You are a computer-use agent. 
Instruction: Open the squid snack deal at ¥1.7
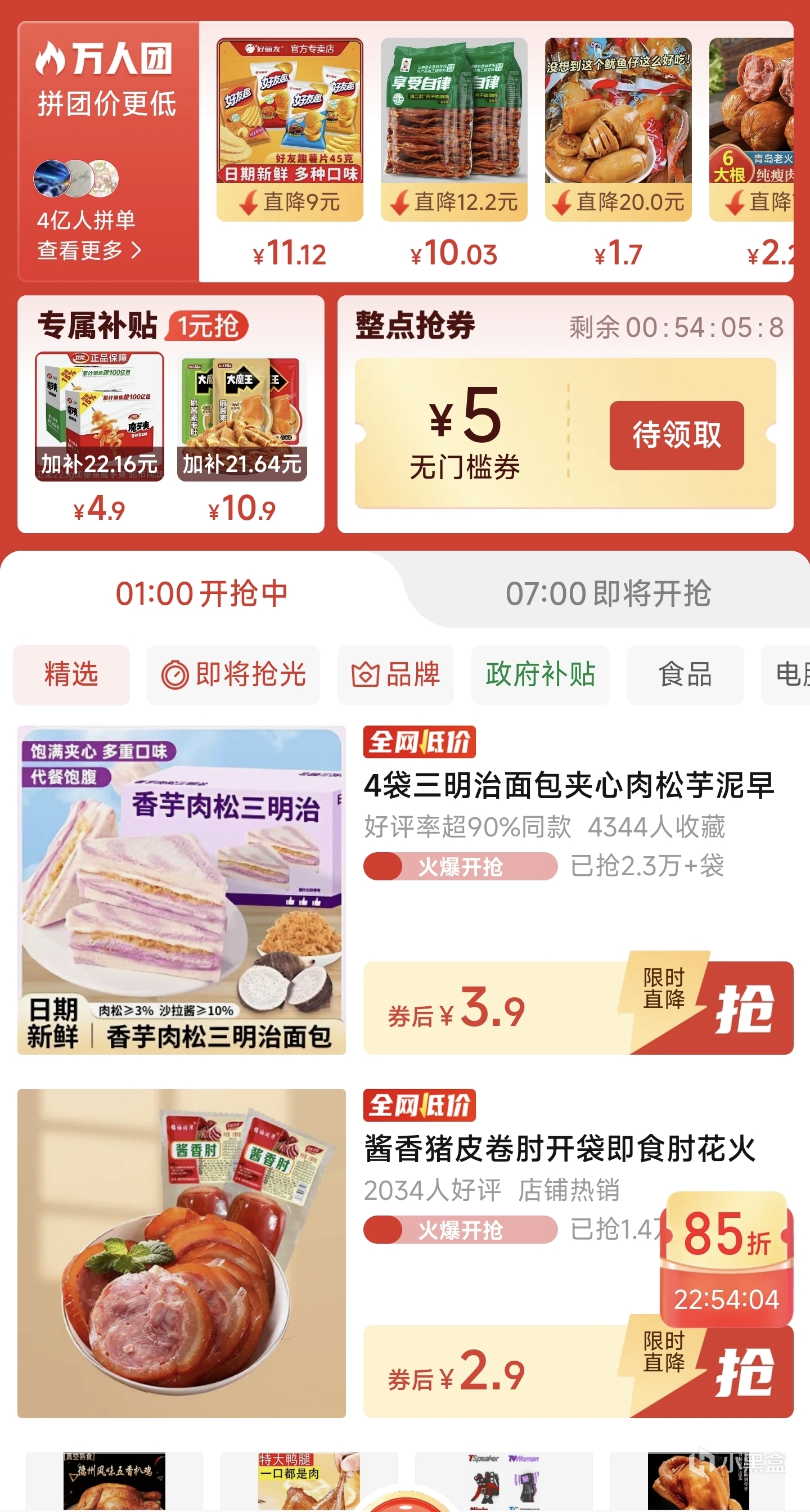(x=618, y=130)
